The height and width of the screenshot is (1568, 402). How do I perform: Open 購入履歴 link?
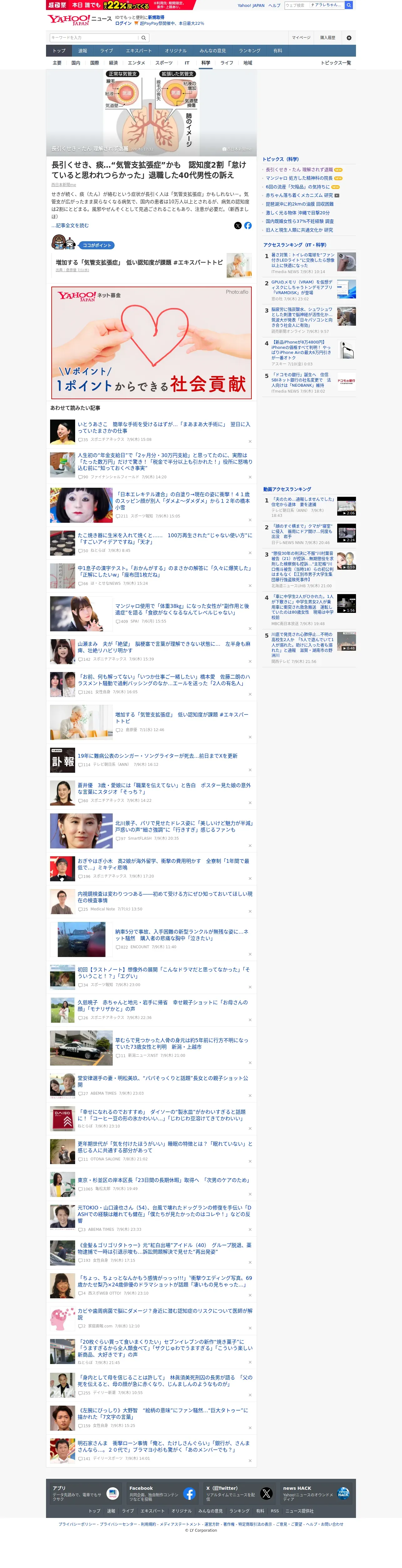pyautogui.click(x=328, y=38)
